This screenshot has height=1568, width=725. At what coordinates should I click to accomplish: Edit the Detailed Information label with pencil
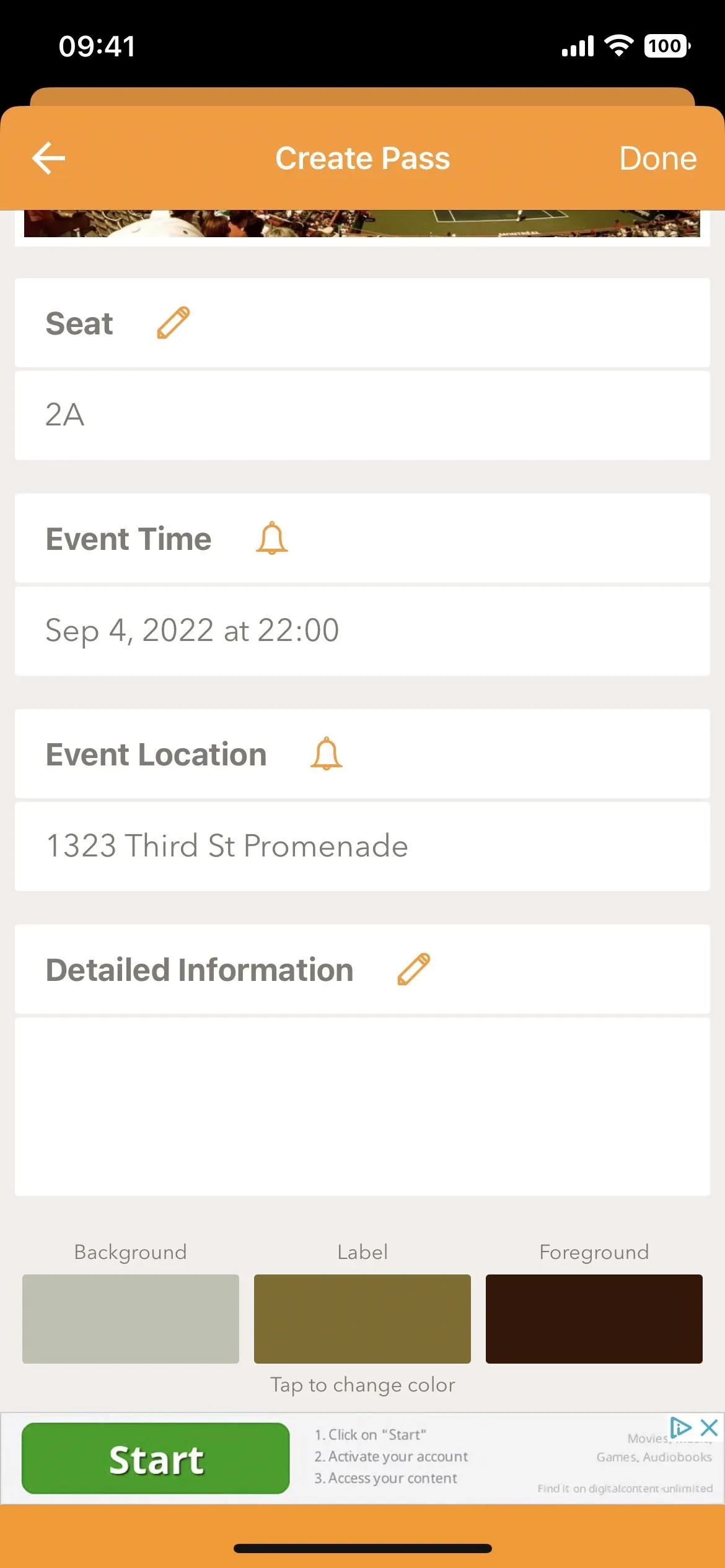click(413, 969)
